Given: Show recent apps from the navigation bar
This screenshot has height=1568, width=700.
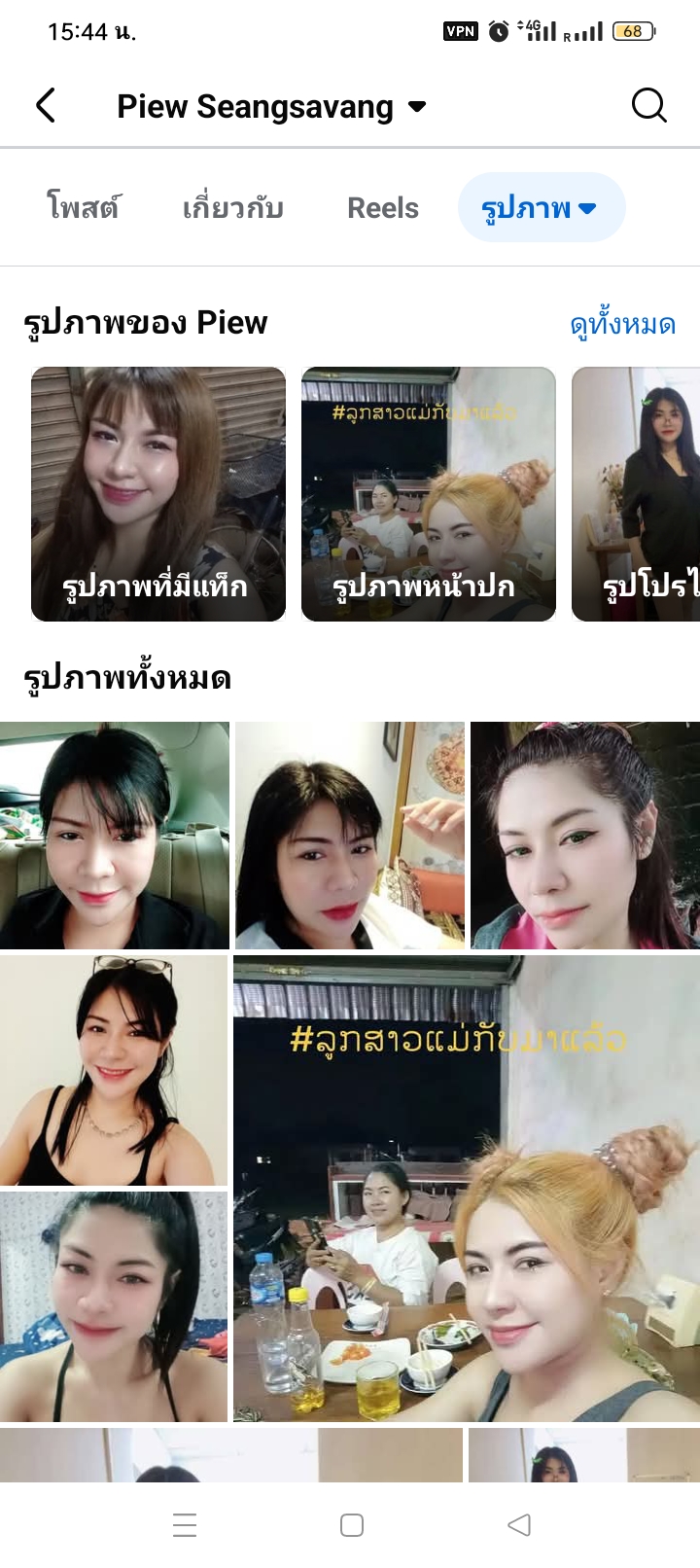Looking at the screenshot, I should [x=185, y=1525].
